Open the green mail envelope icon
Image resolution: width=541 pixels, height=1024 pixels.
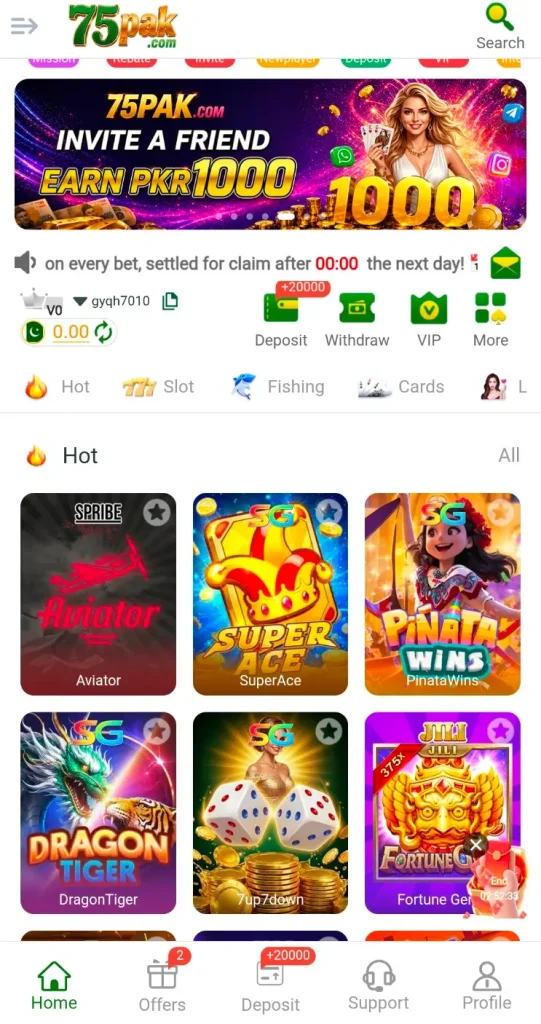coord(506,263)
